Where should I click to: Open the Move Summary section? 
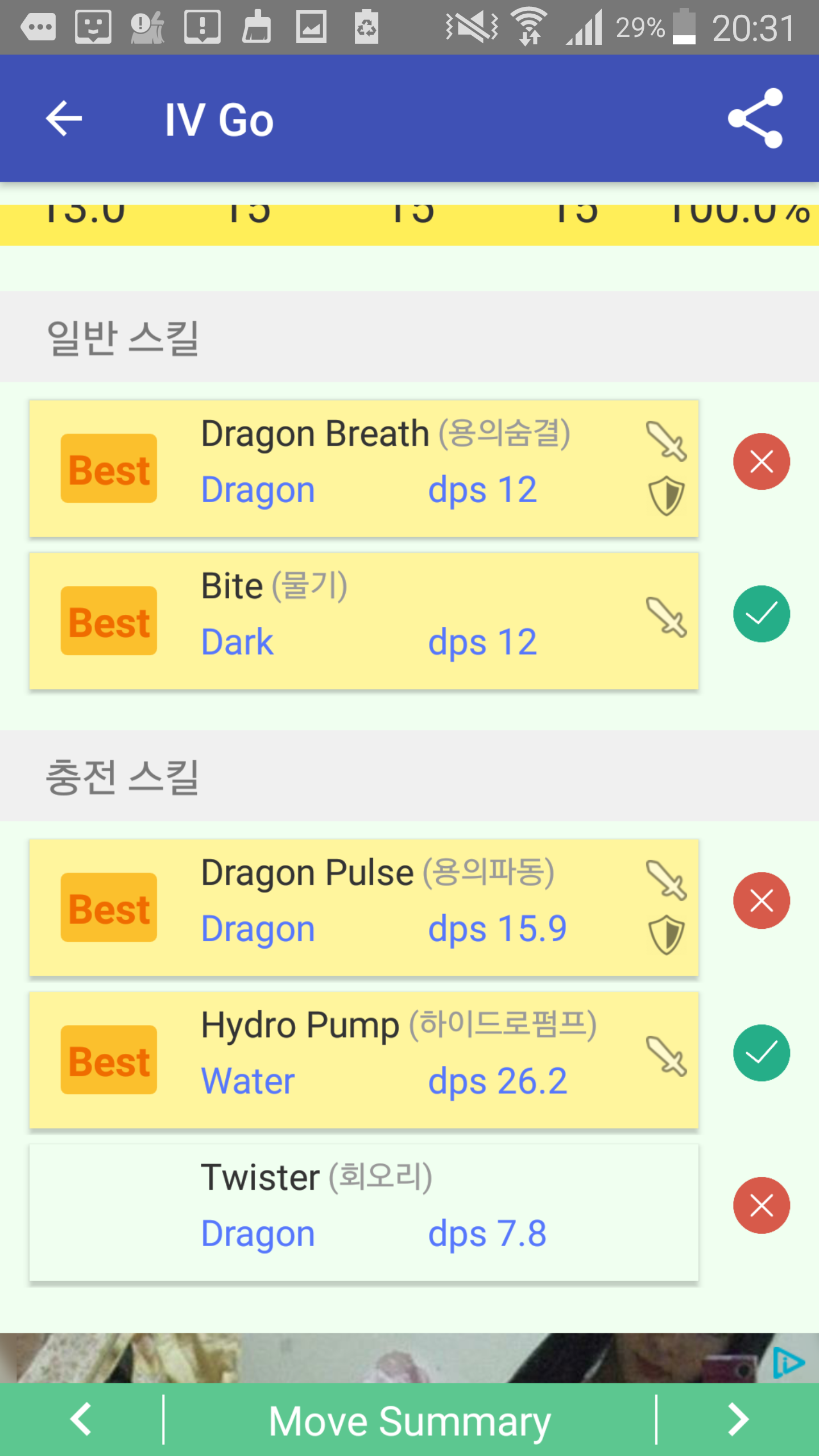coord(409,1421)
